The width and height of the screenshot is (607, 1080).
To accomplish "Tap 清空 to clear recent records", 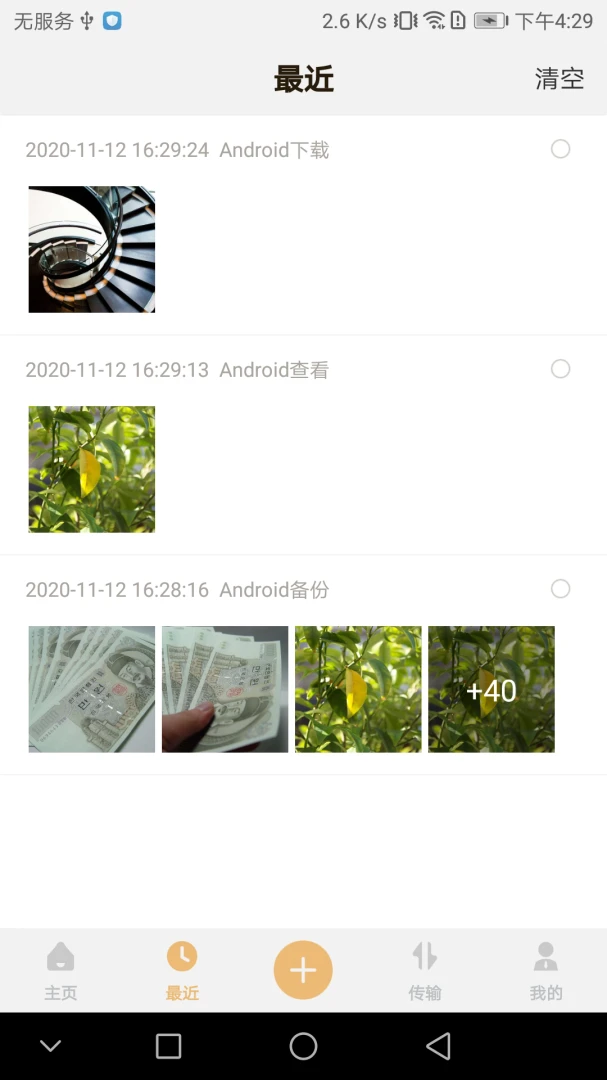I will 559,79.
